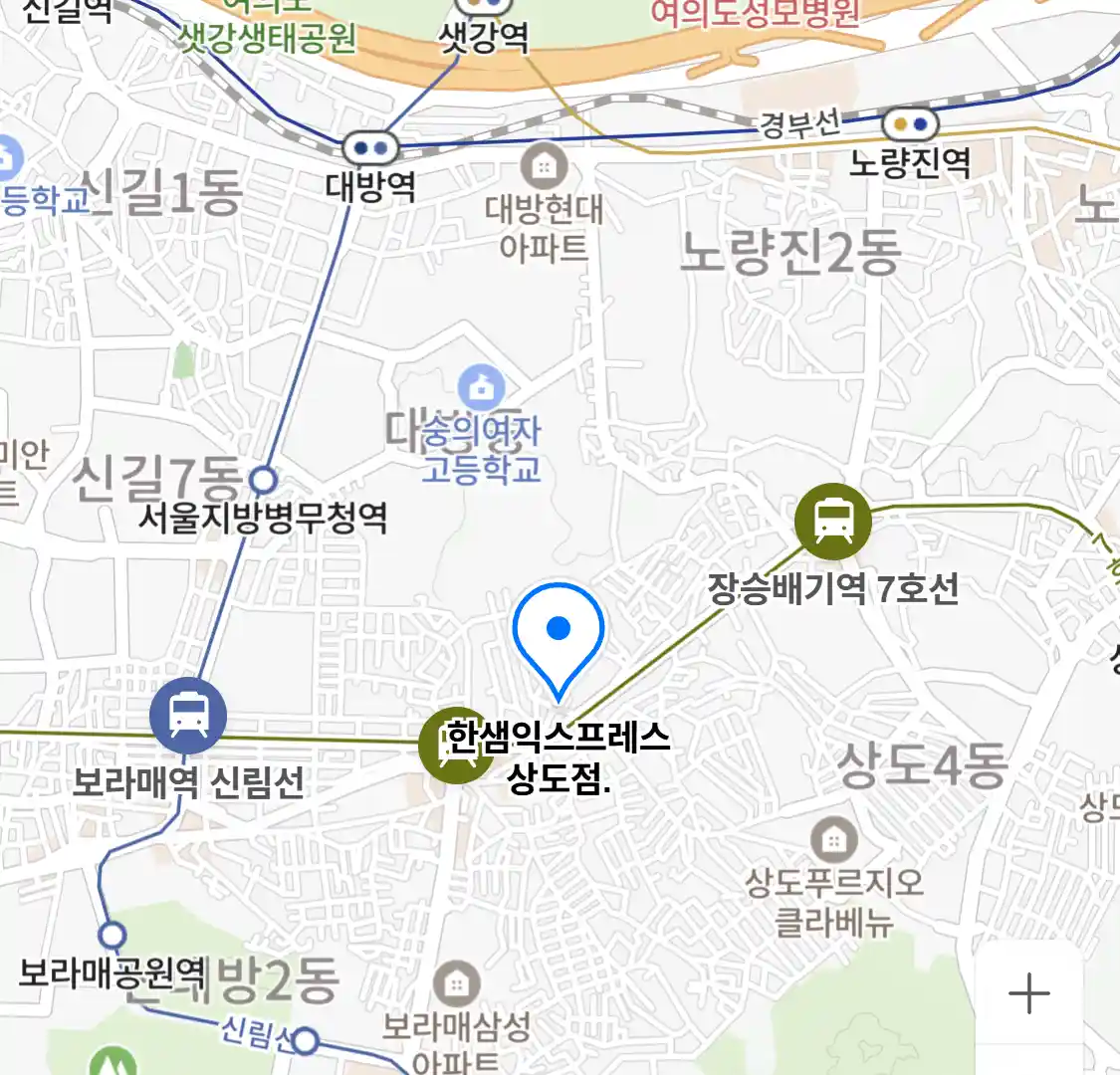Screen dimensions: 1120x1075
Task: Tap the 보라매공원역 station marker
Action: click(112, 936)
